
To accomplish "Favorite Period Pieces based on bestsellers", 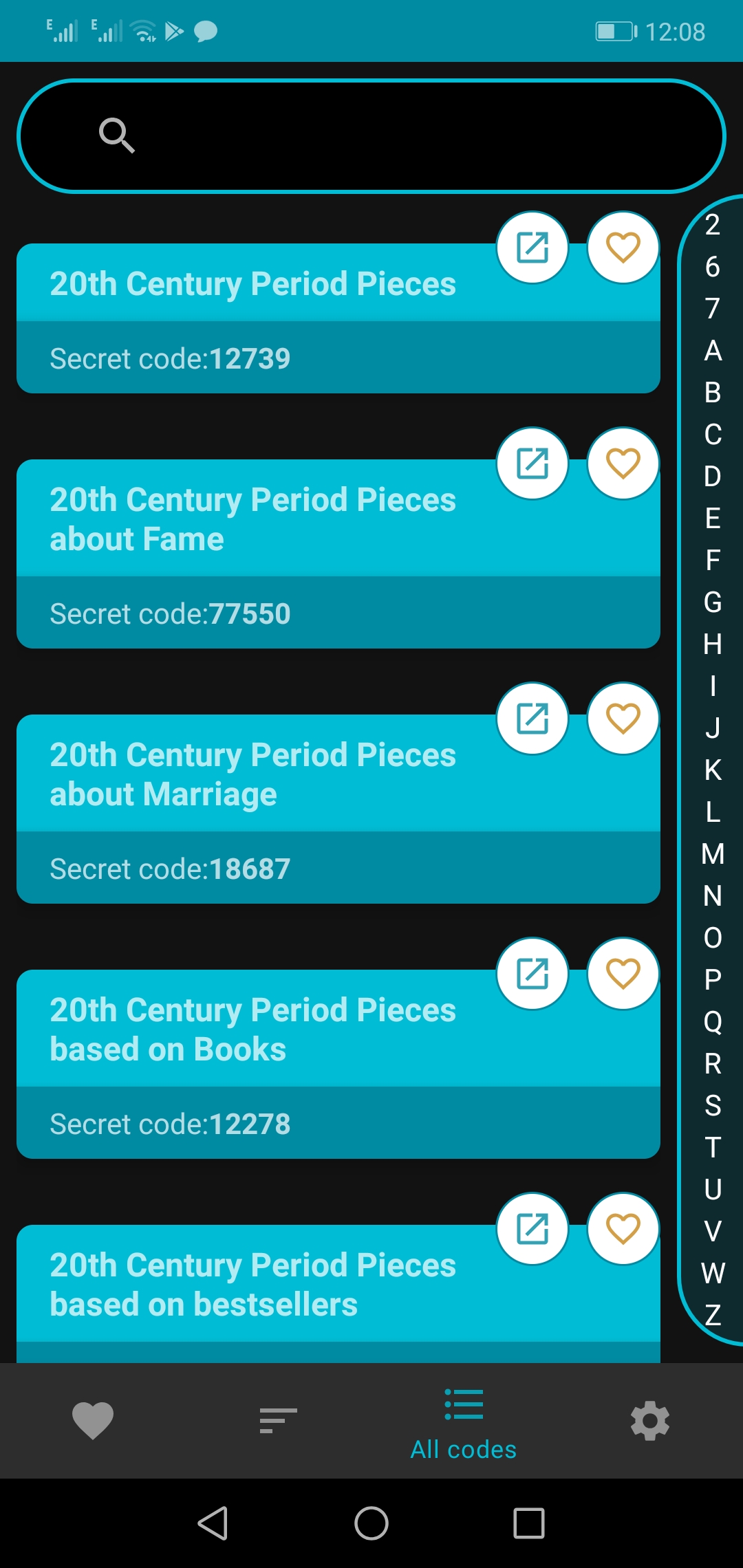I will 623,1229.
